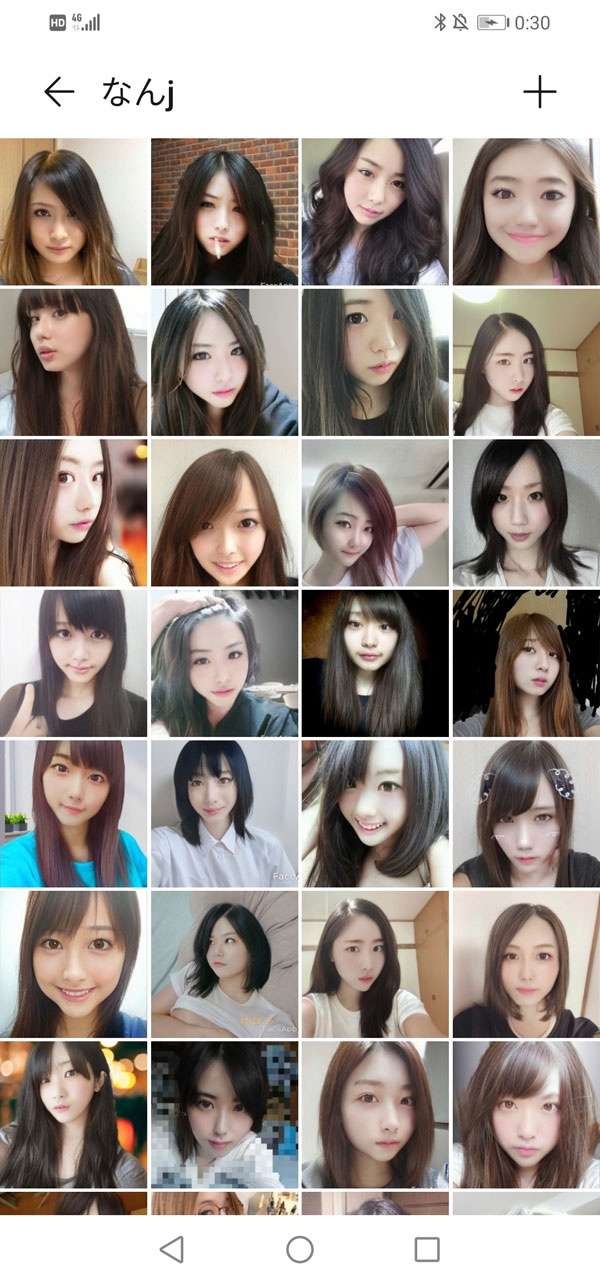Open the photo of the woman lying on a pillow
Viewport: 600px width, 1284px height.
point(224,964)
